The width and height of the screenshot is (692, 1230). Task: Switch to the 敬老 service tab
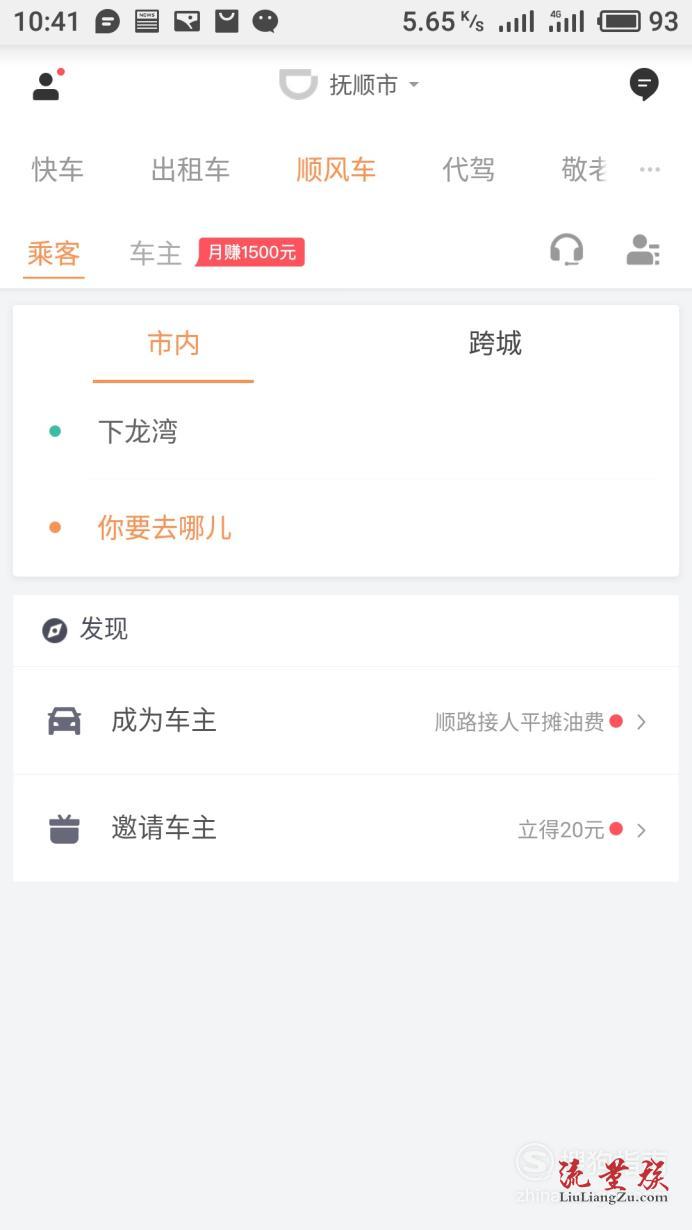tap(584, 170)
